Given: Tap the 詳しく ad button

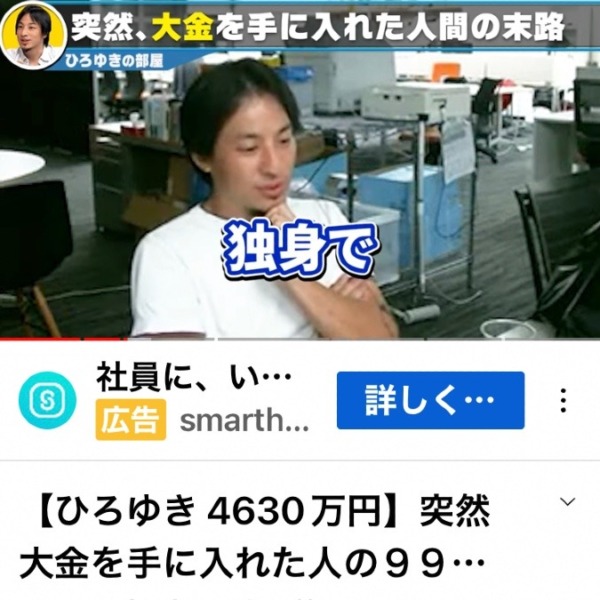Looking at the screenshot, I should (x=430, y=401).
